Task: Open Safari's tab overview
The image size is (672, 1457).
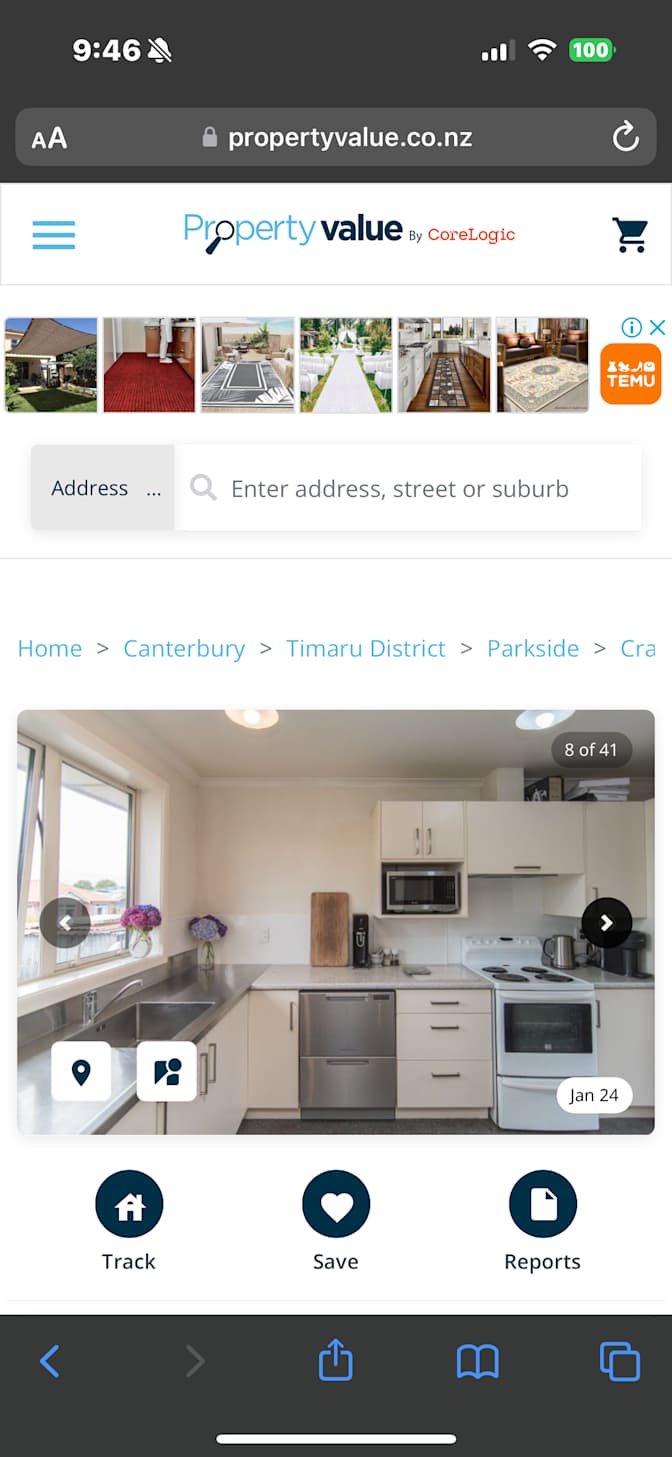Action: 620,1362
